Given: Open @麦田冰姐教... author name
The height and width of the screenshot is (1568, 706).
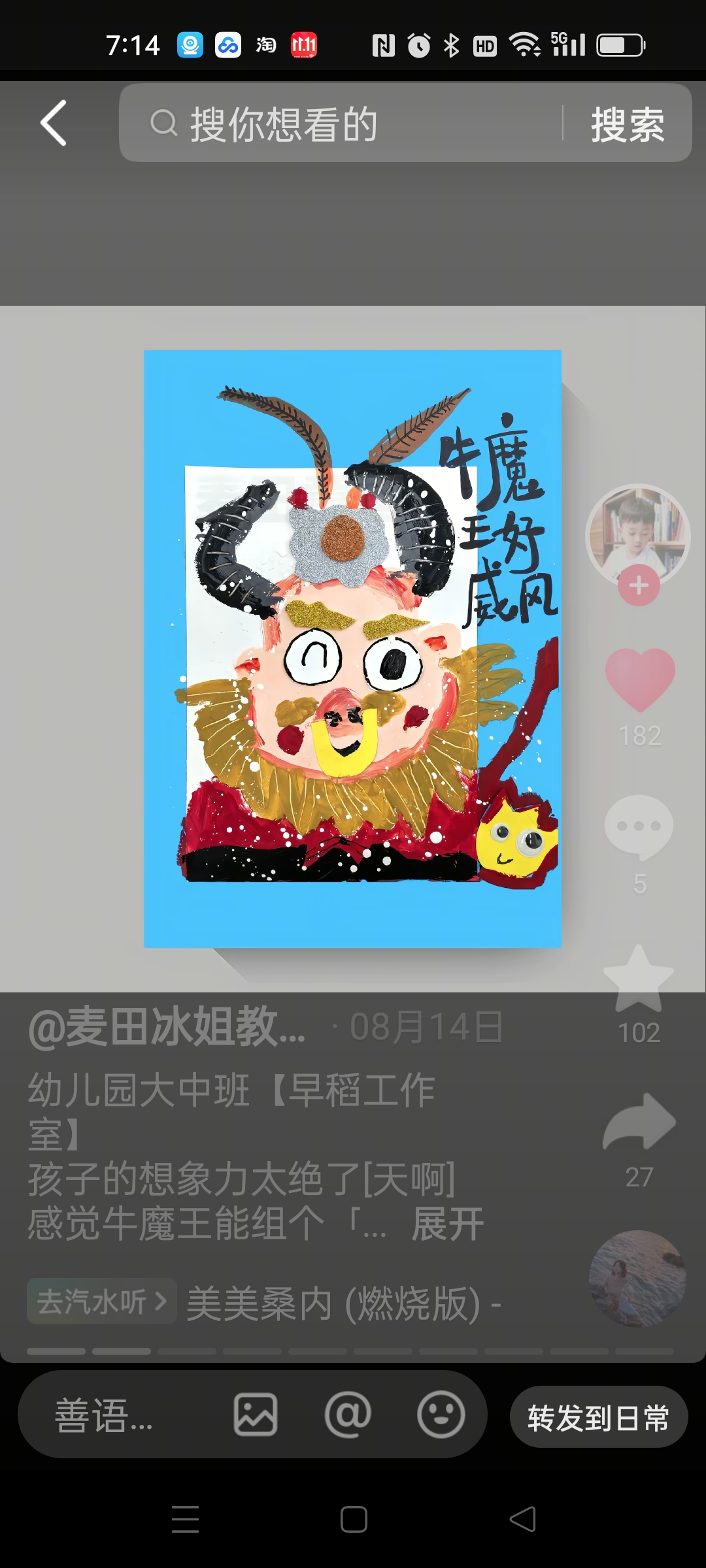Looking at the screenshot, I should pos(167,1028).
